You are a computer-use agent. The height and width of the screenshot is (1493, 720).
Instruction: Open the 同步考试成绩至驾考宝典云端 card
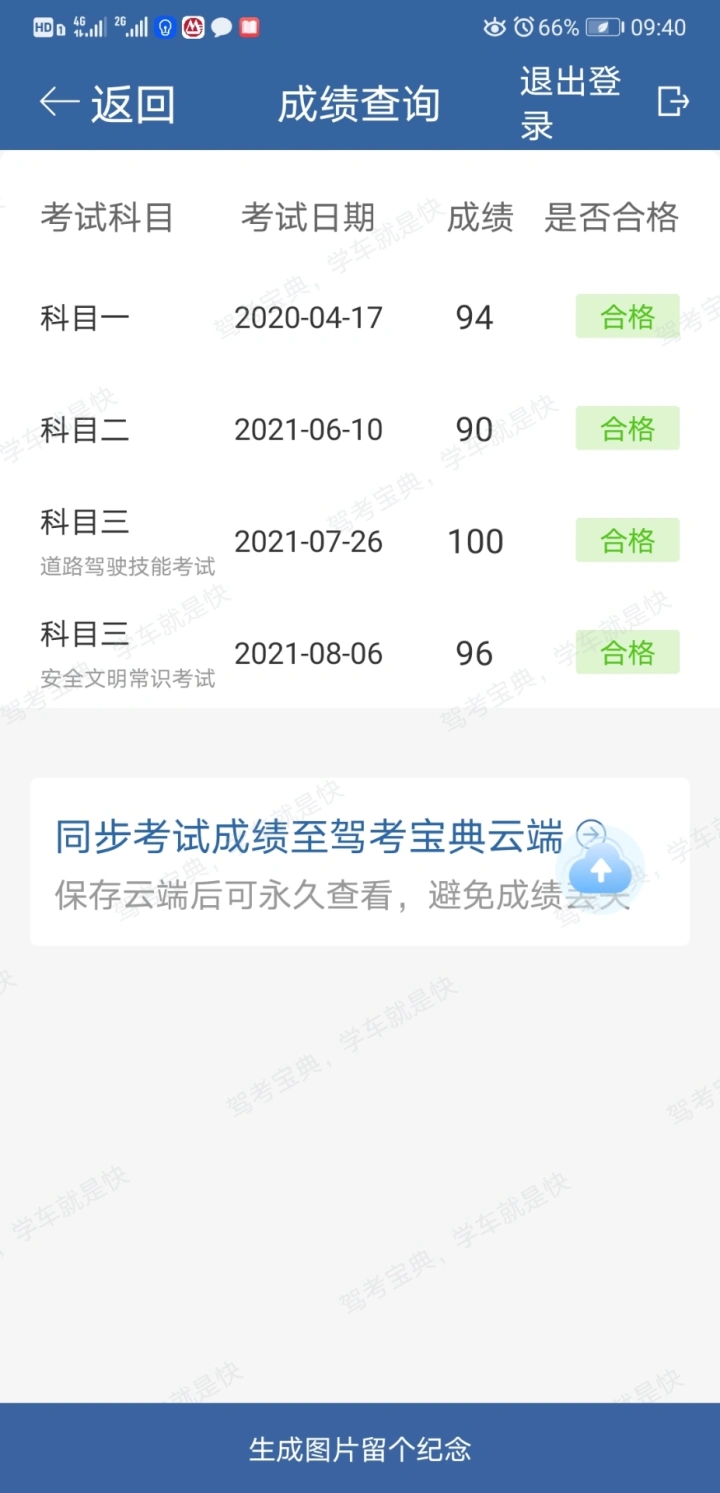(359, 862)
